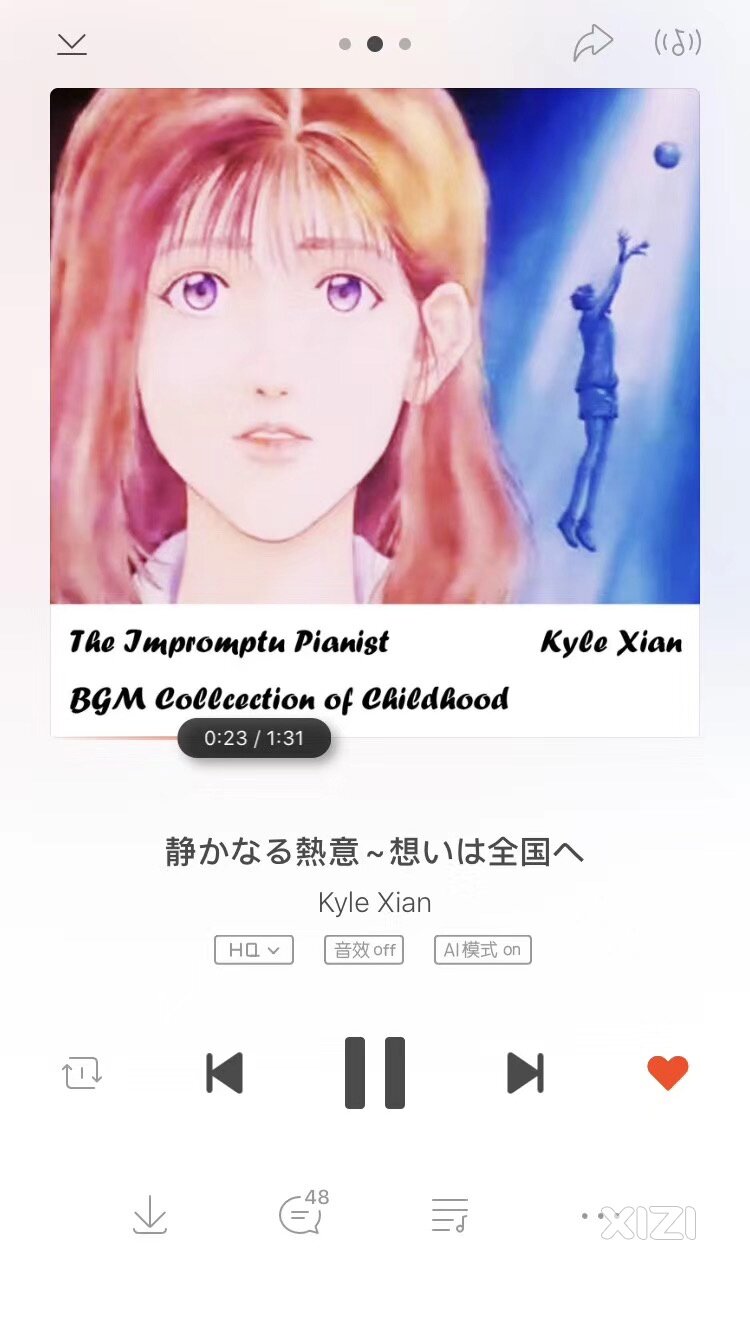Image resolution: width=750 pixels, height=1334 pixels.
Task: Collapse the player with the down arrow
Action: coord(72,44)
